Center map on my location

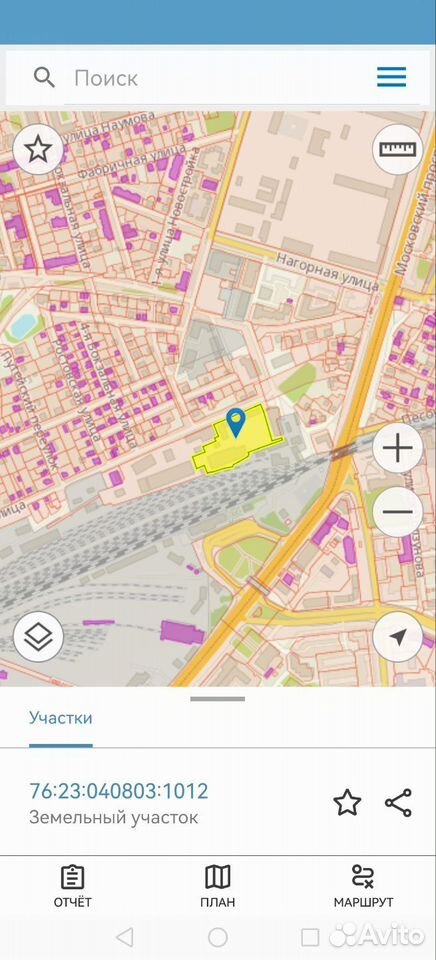pos(398,637)
